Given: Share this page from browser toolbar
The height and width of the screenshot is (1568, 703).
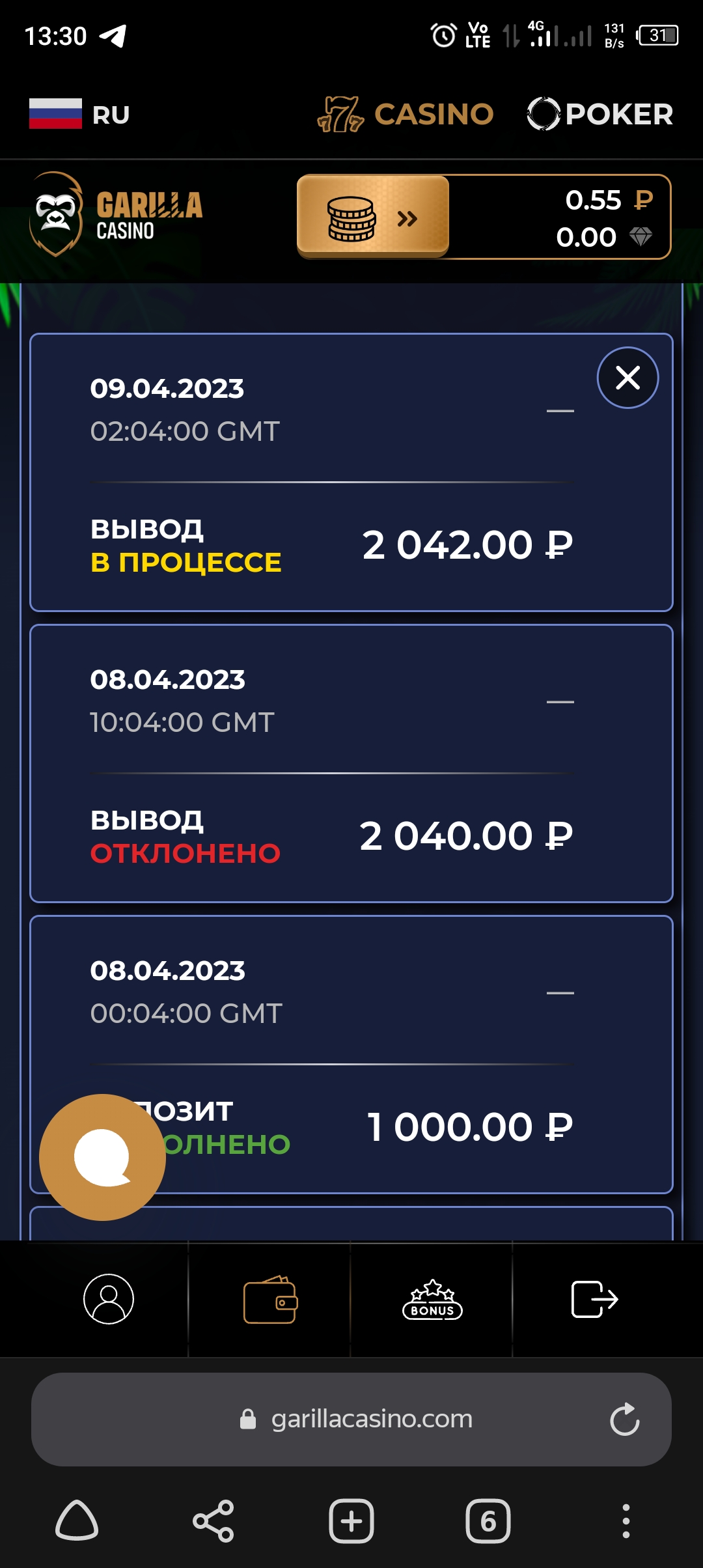Looking at the screenshot, I should pyautogui.click(x=214, y=1521).
